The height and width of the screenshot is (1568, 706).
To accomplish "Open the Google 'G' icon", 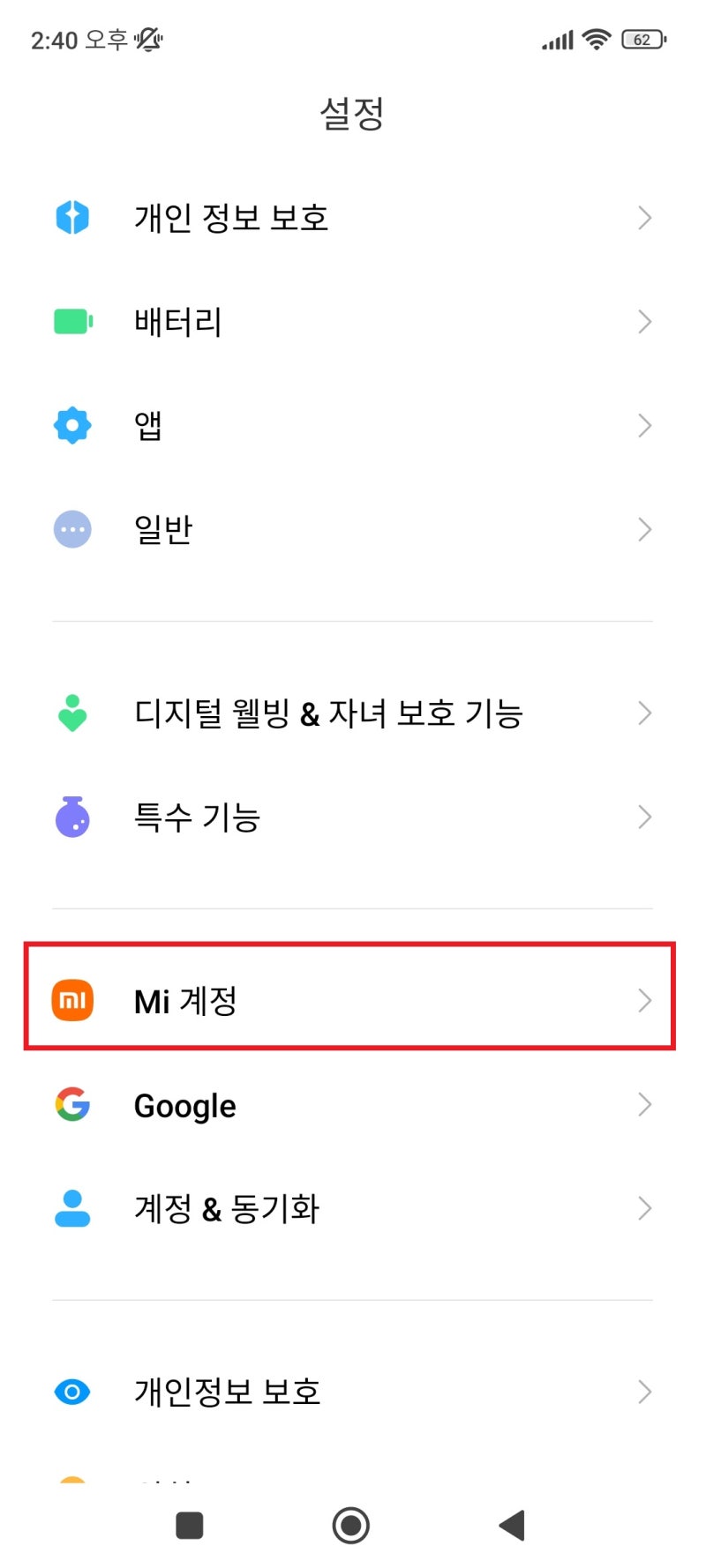I will click(x=71, y=1104).
